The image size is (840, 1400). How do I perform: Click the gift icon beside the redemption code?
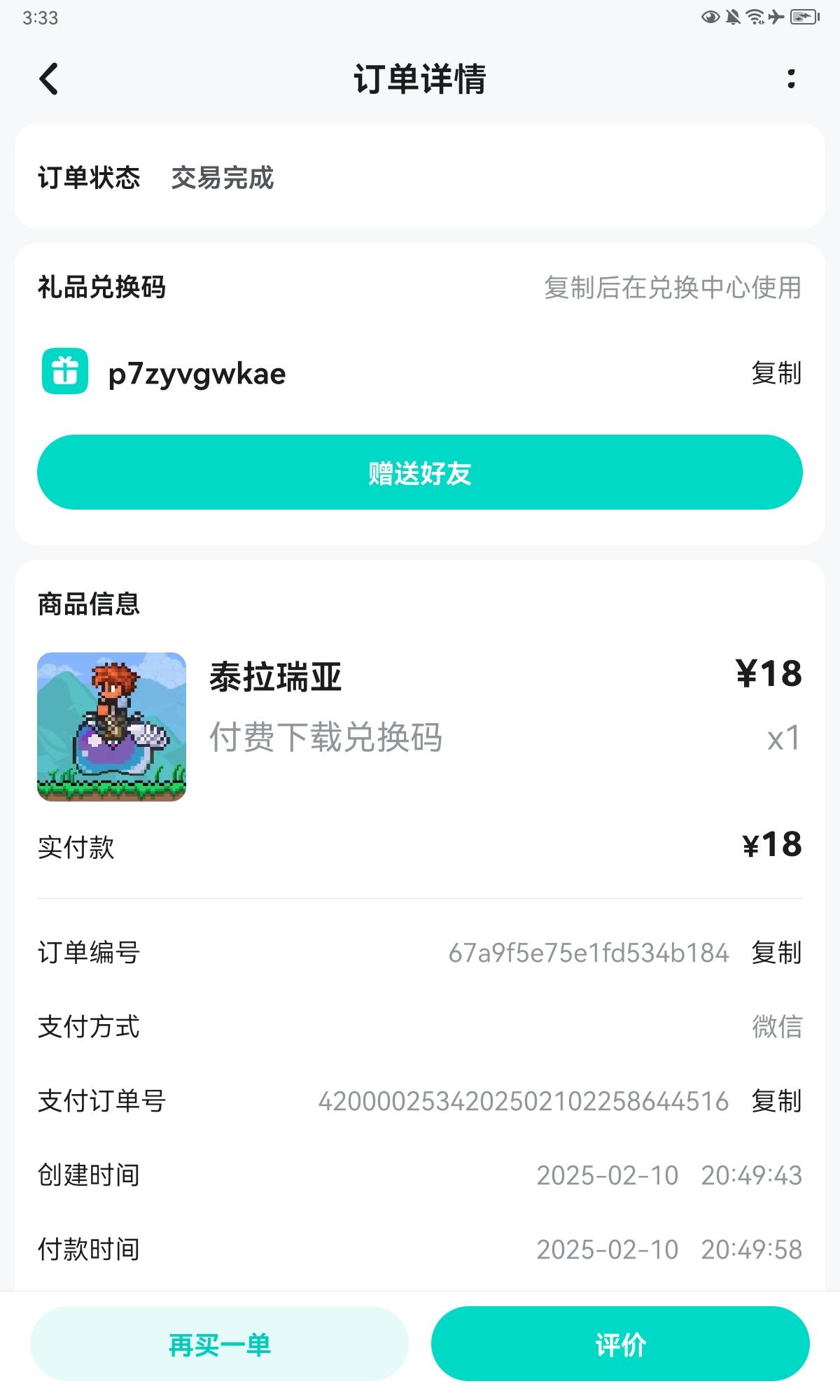point(65,373)
